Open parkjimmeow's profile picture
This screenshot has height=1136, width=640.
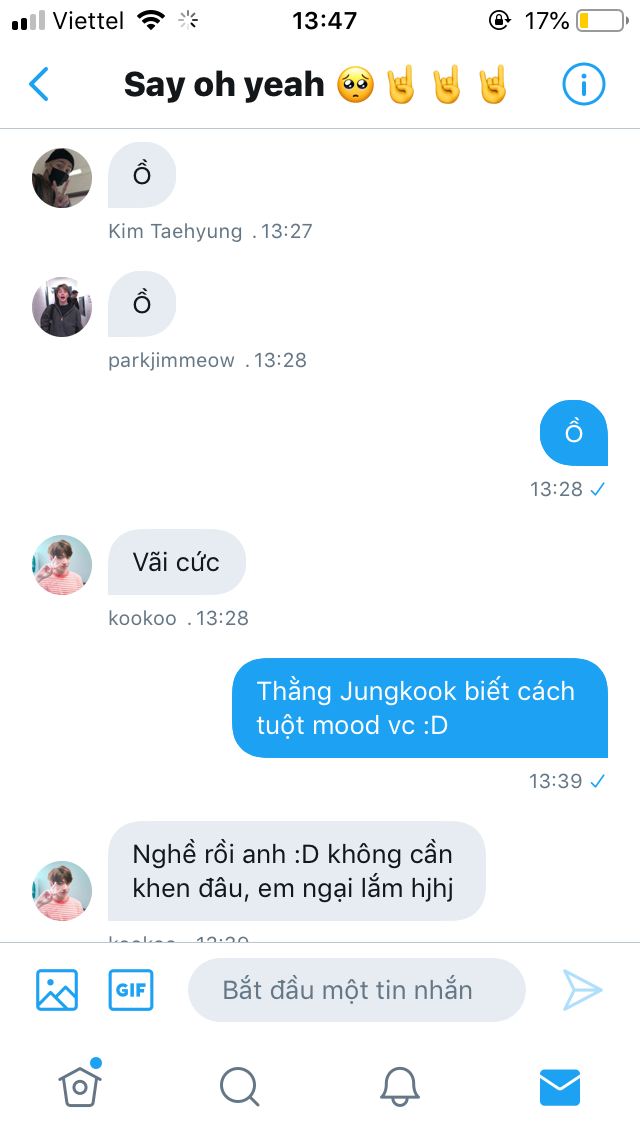pyautogui.click(x=62, y=307)
